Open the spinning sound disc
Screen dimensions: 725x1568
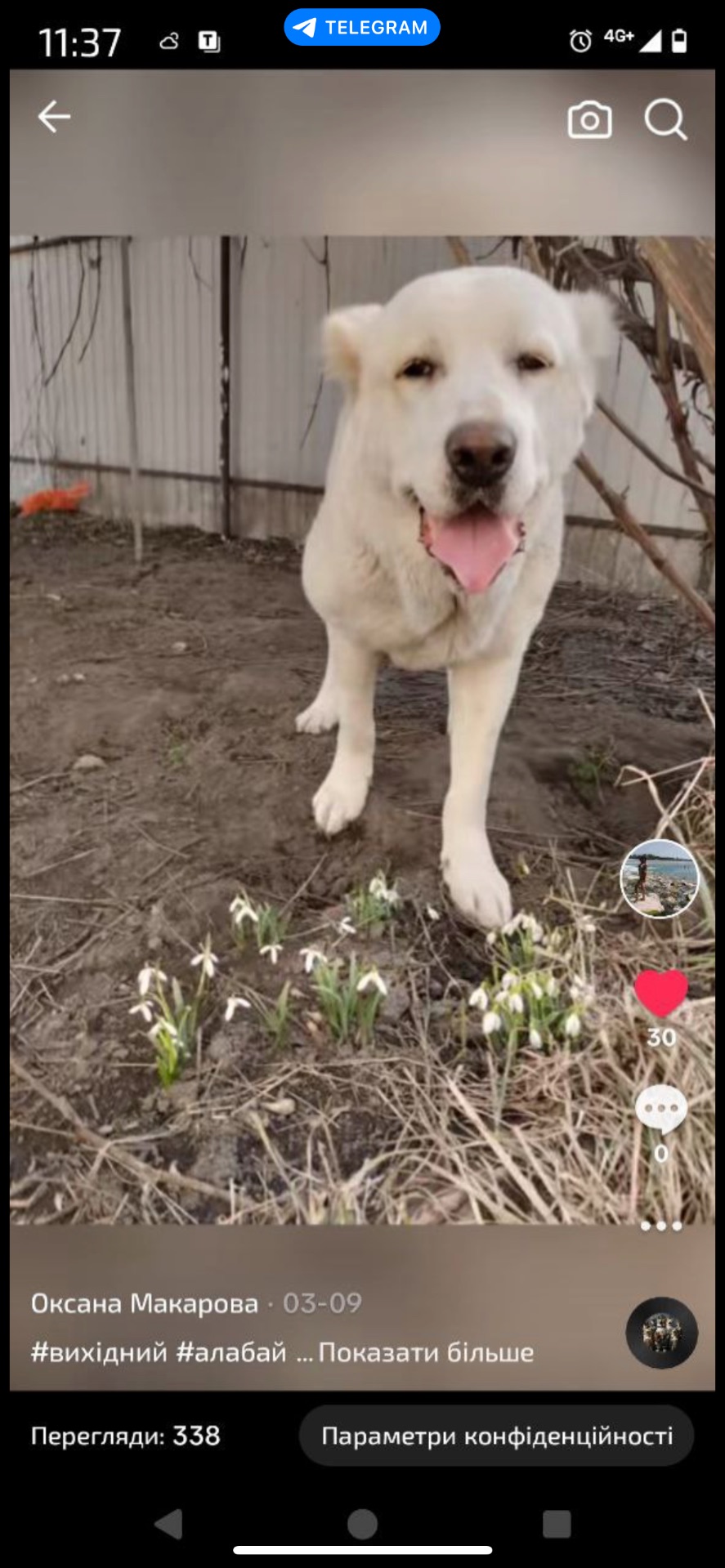(x=661, y=1333)
